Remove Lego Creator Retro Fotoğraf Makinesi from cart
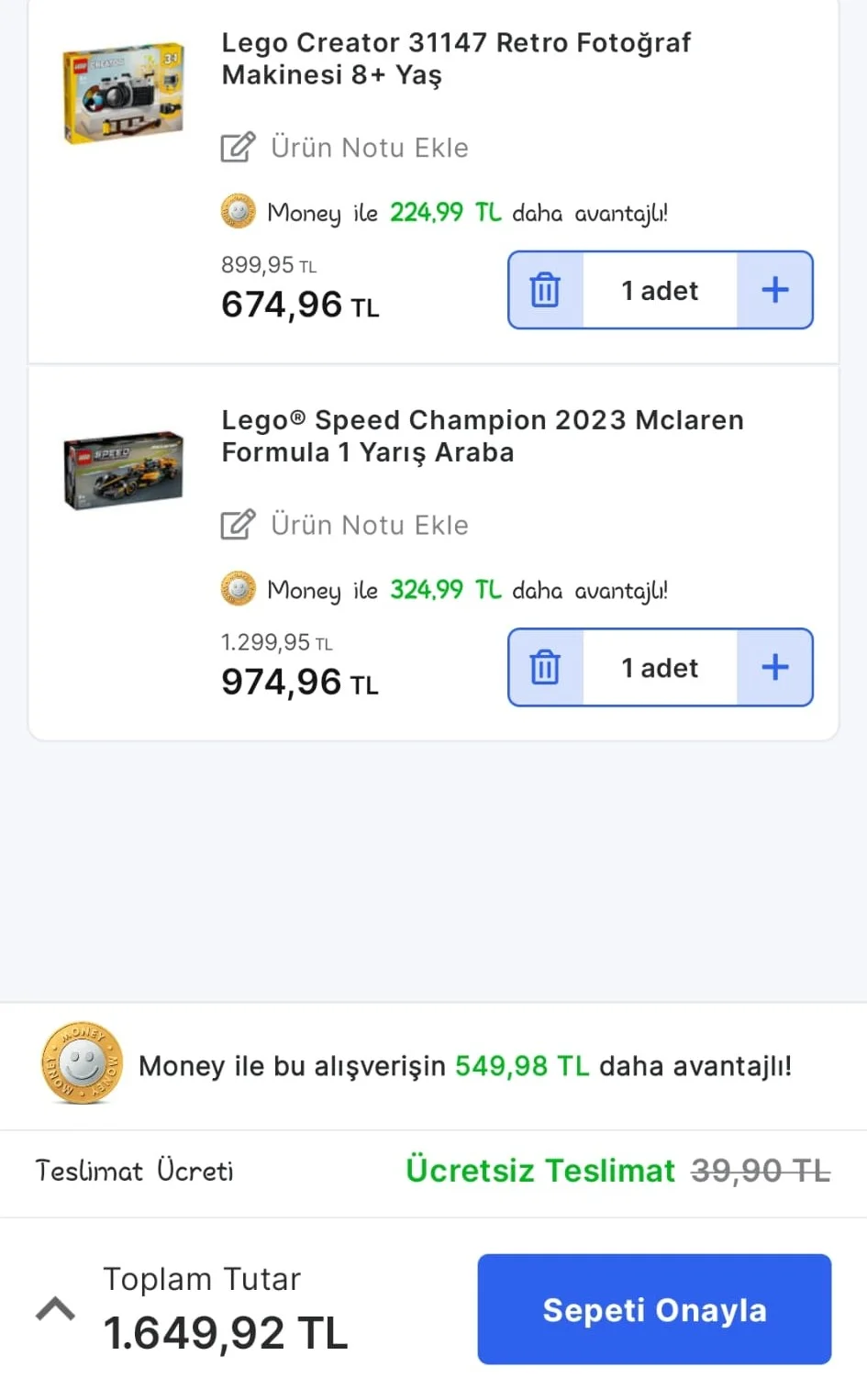867x1400 pixels. coord(545,290)
